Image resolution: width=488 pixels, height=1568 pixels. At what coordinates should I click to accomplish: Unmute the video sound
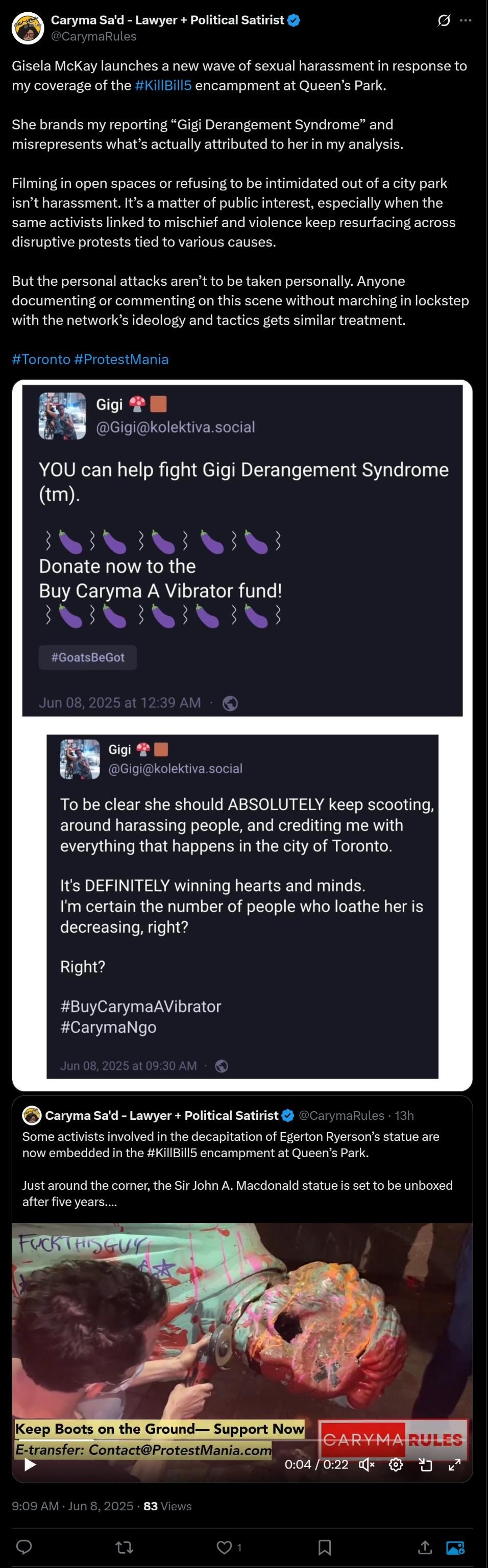tap(367, 1464)
